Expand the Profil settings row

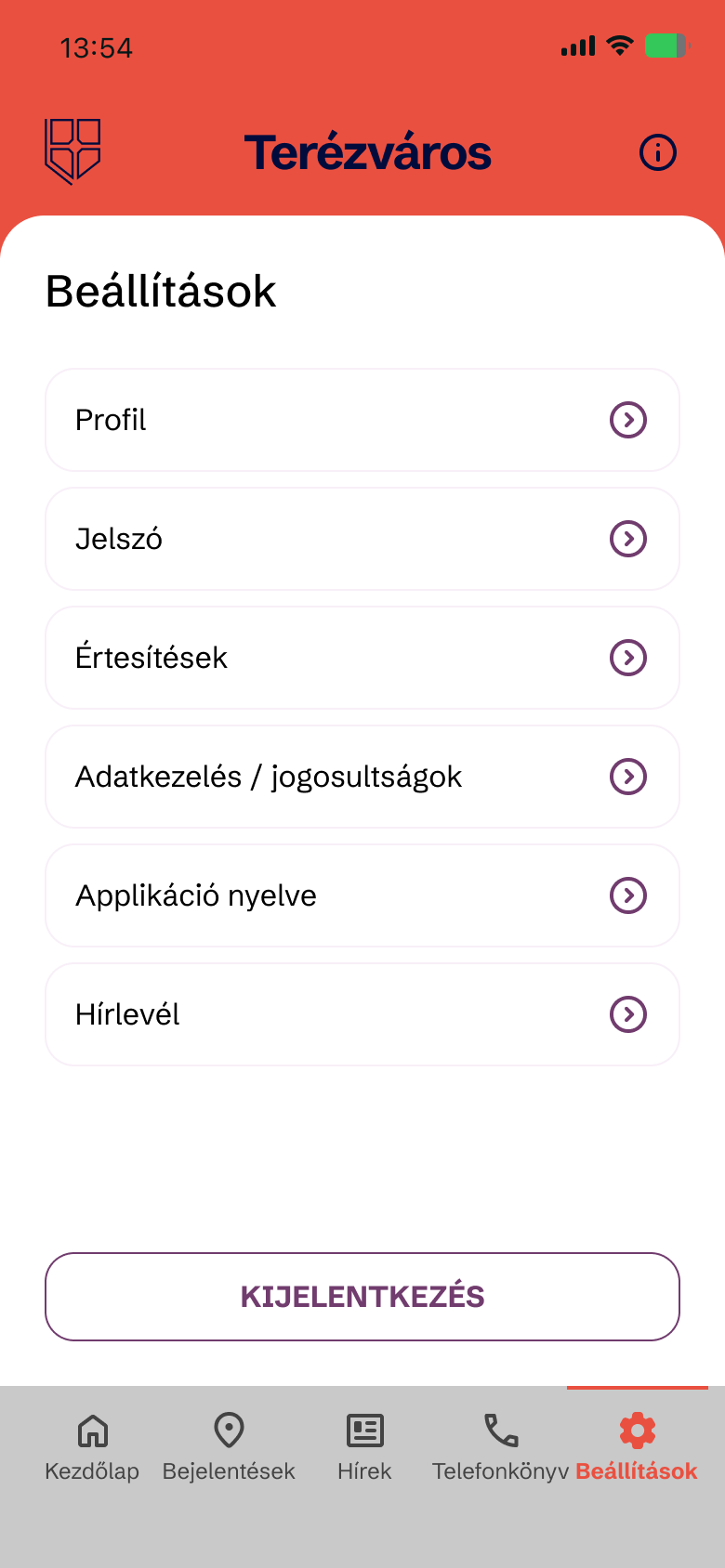pos(362,420)
